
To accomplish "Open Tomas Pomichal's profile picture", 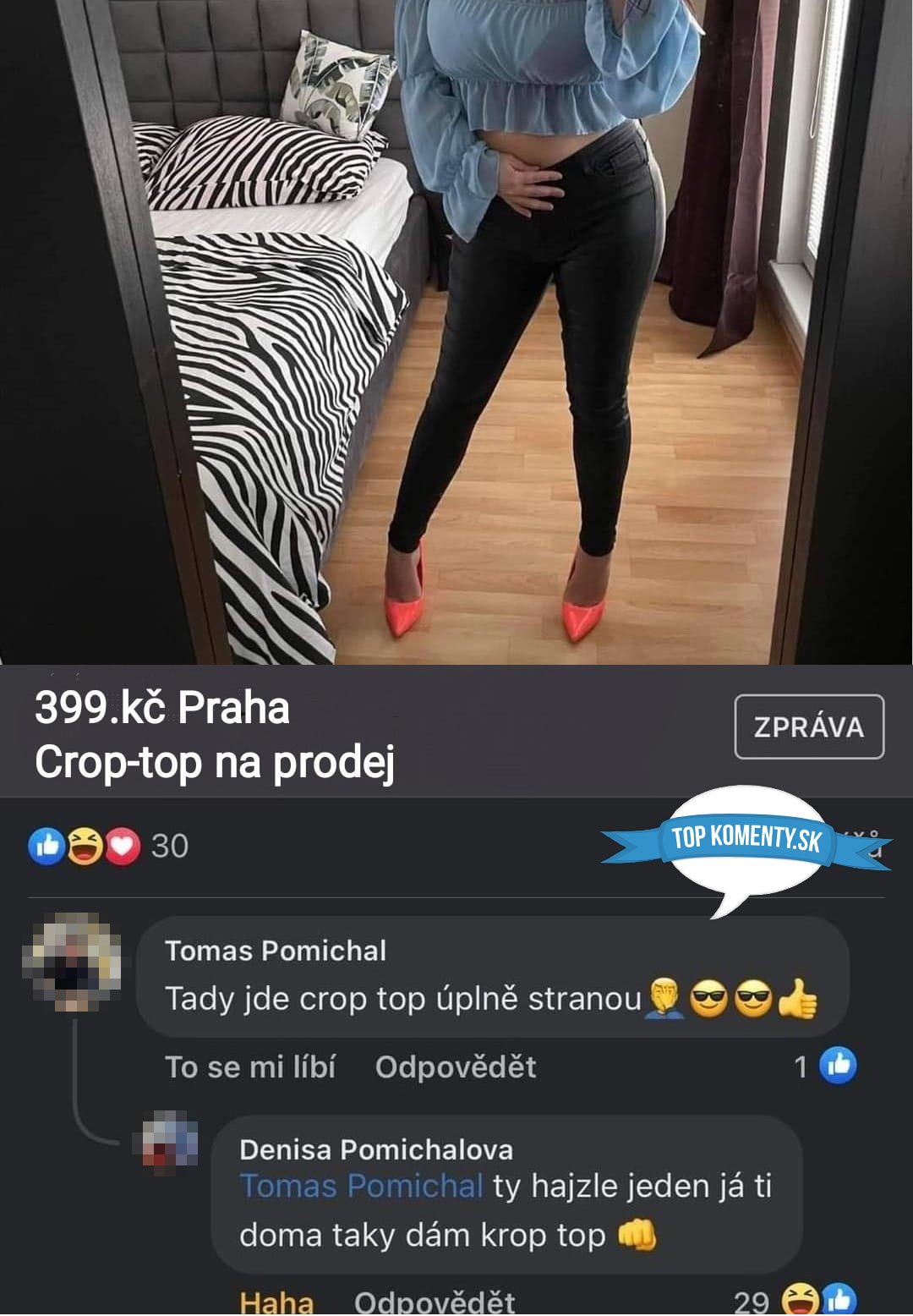I will 72,962.
